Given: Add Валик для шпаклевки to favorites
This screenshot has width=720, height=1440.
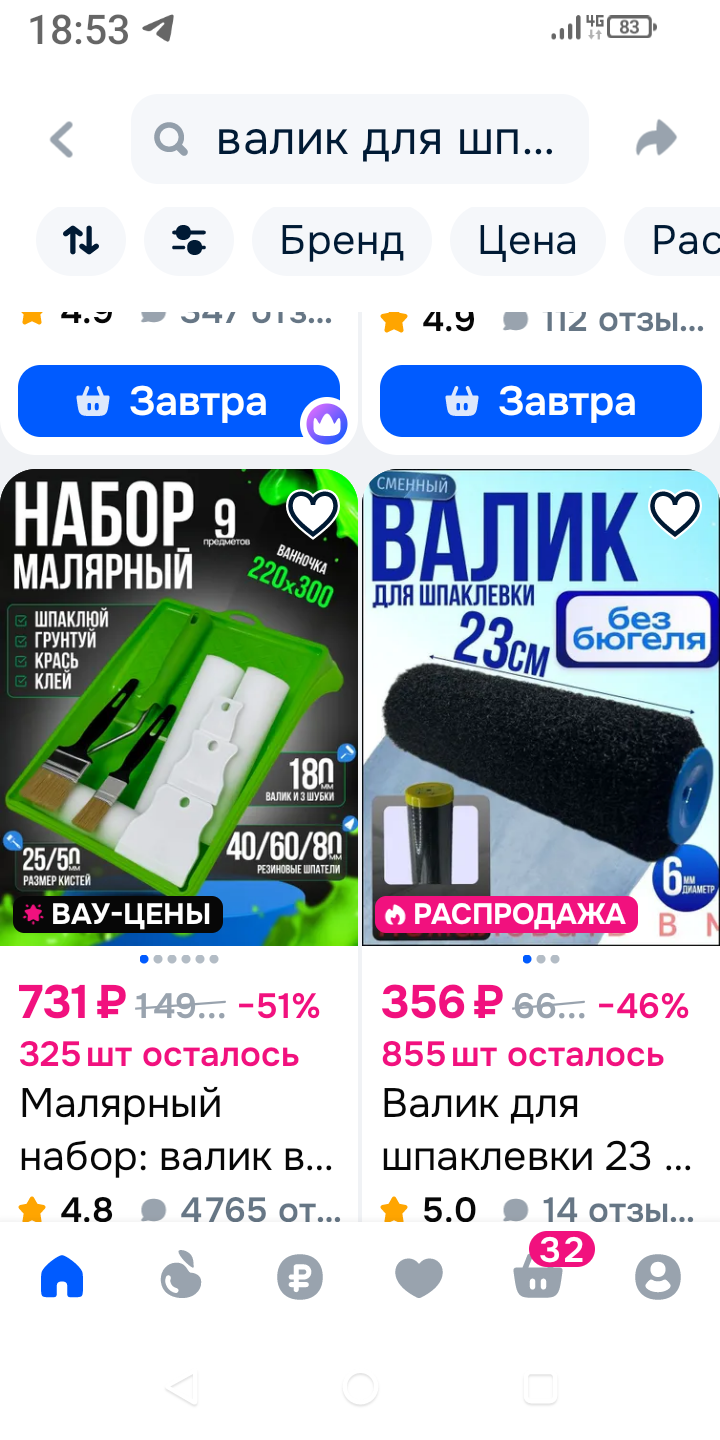Looking at the screenshot, I should click(x=675, y=514).
